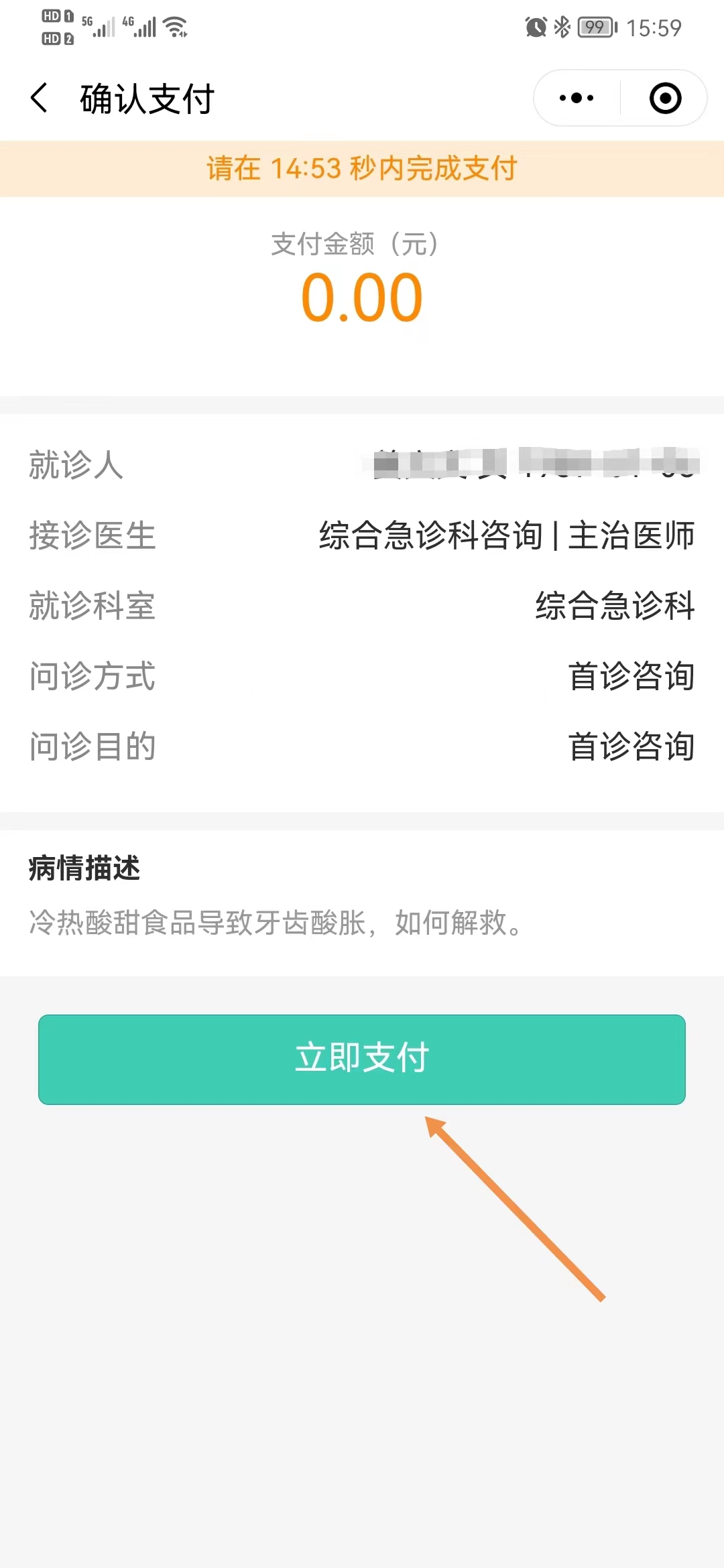The height and width of the screenshot is (1568, 724).
Task: Tap 立即支付 to pay now
Action: 362,1059
